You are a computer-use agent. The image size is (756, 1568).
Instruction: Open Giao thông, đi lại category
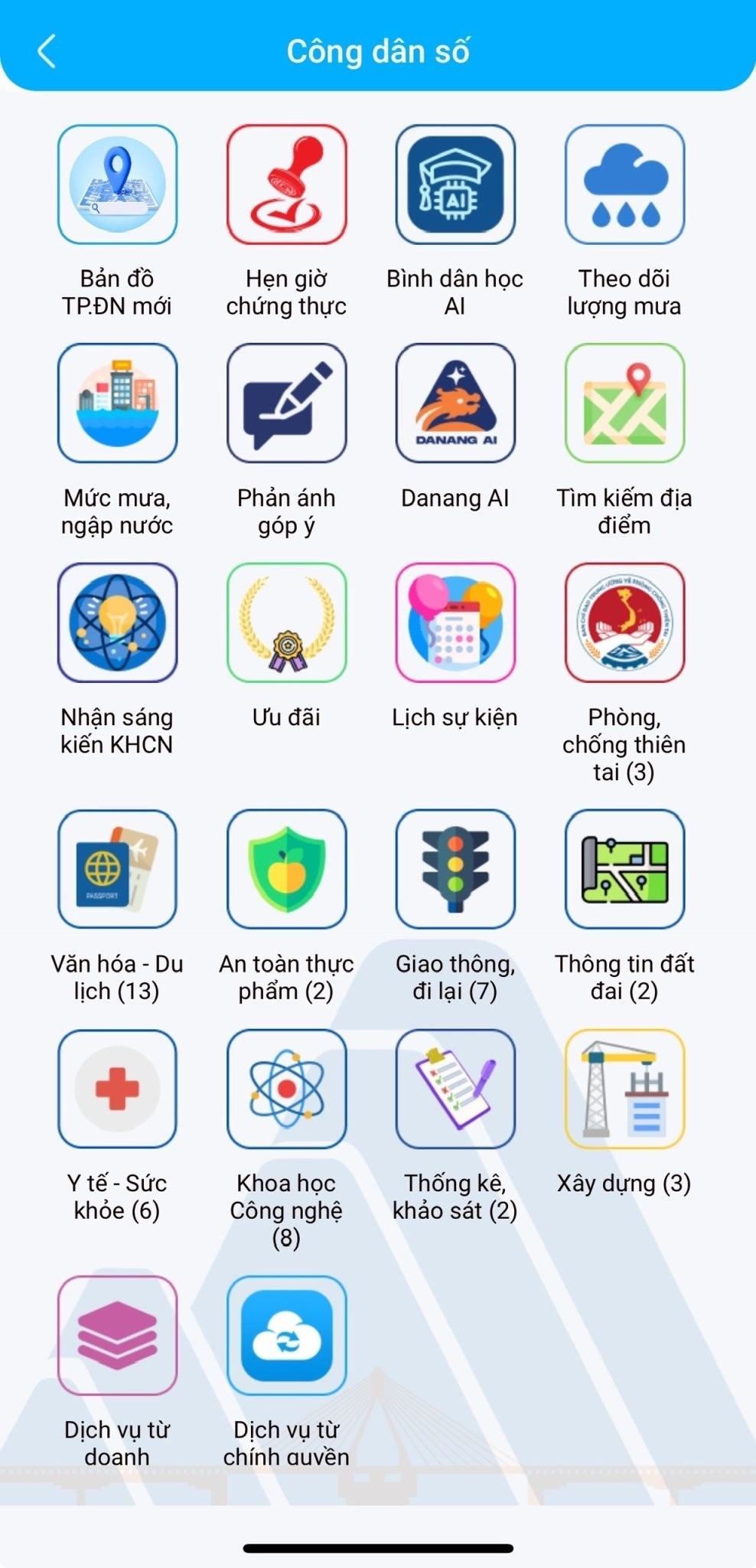[455, 869]
